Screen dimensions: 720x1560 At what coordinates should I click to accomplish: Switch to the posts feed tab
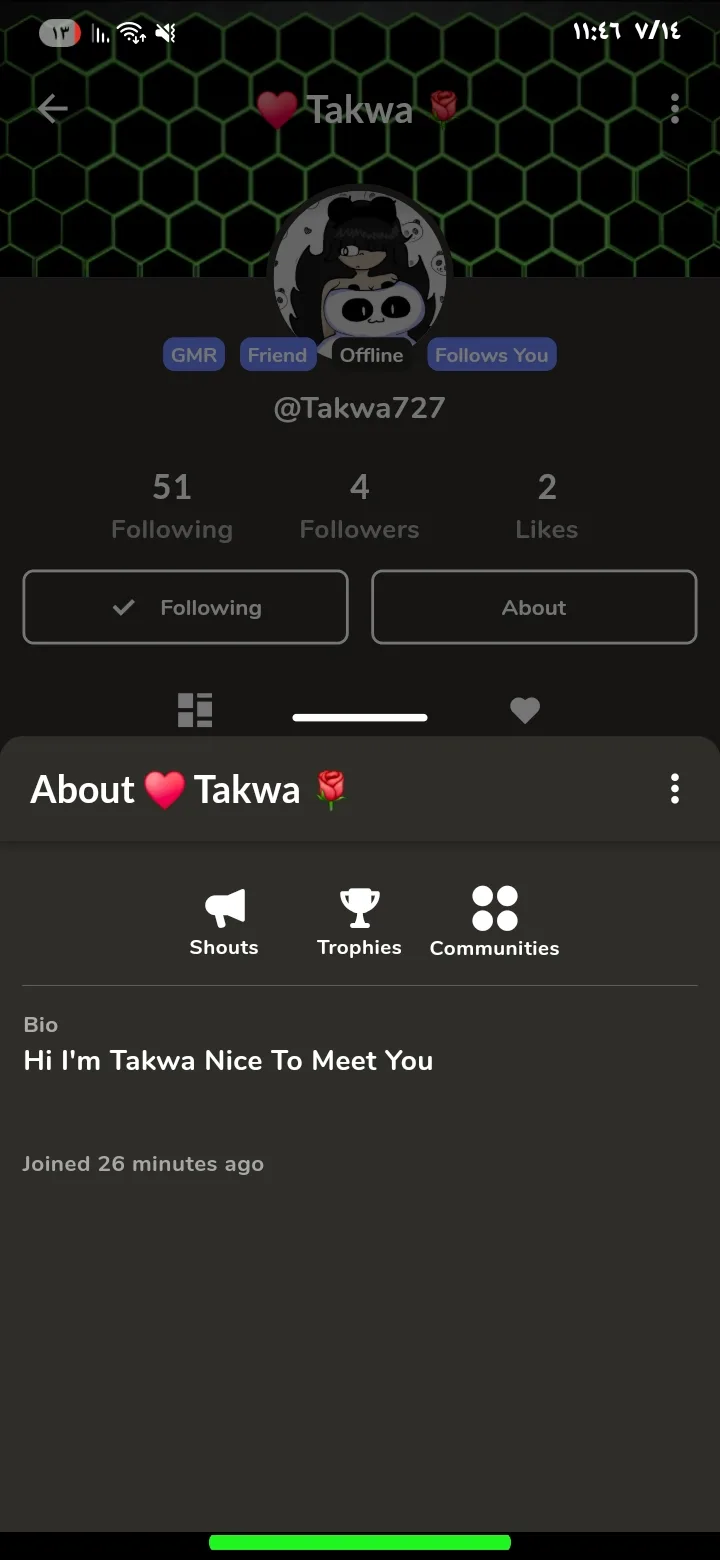(x=195, y=710)
